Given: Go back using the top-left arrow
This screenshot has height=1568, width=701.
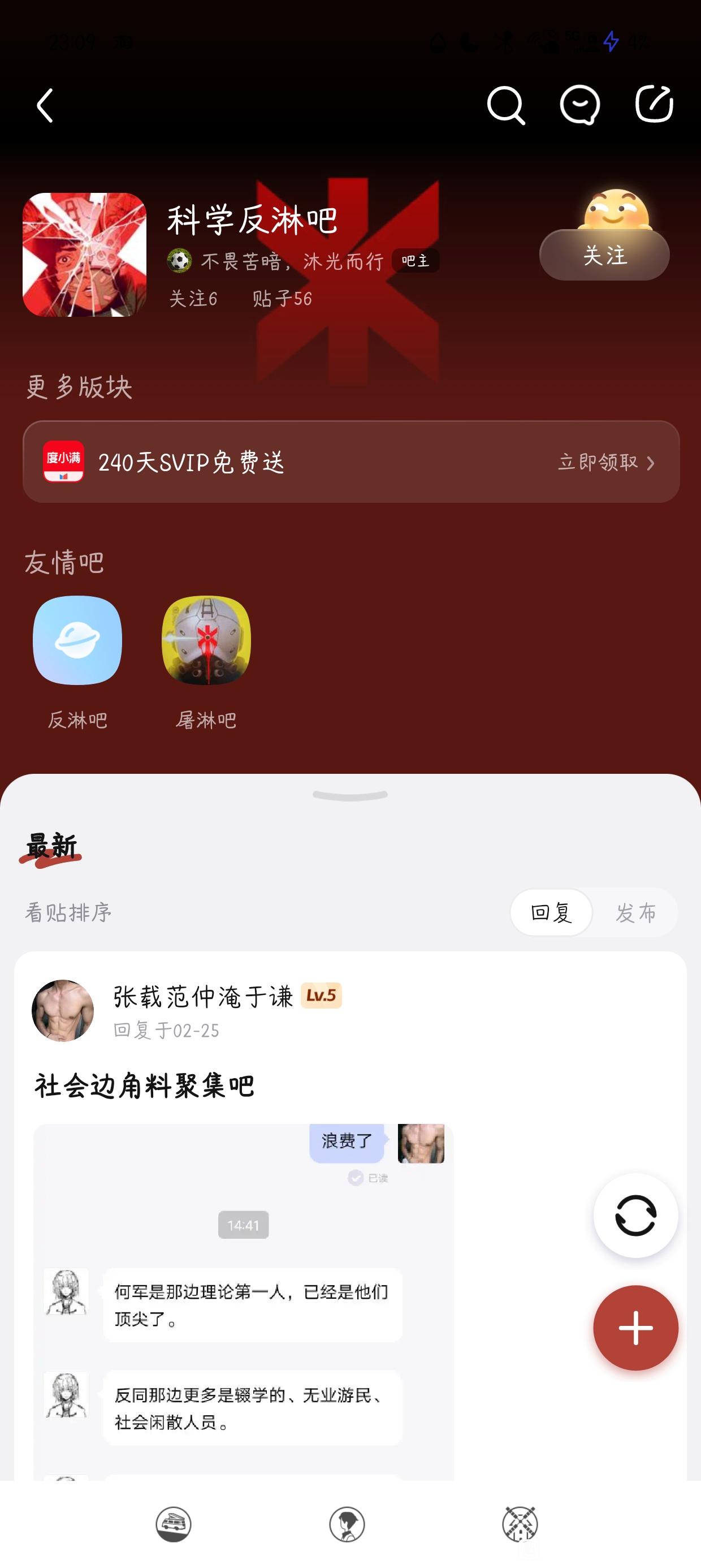Looking at the screenshot, I should (x=46, y=106).
